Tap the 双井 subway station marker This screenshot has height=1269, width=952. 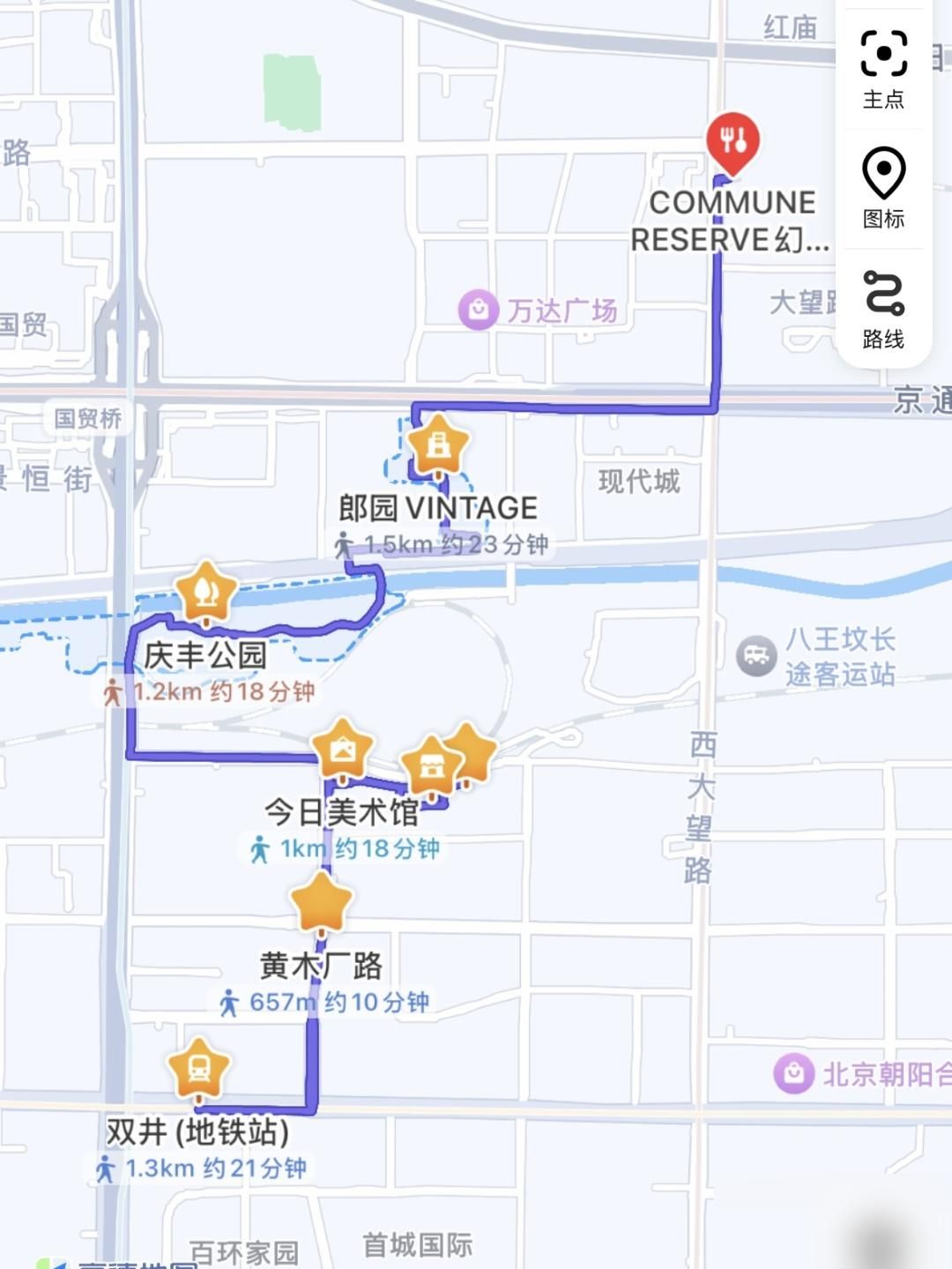tap(199, 1069)
